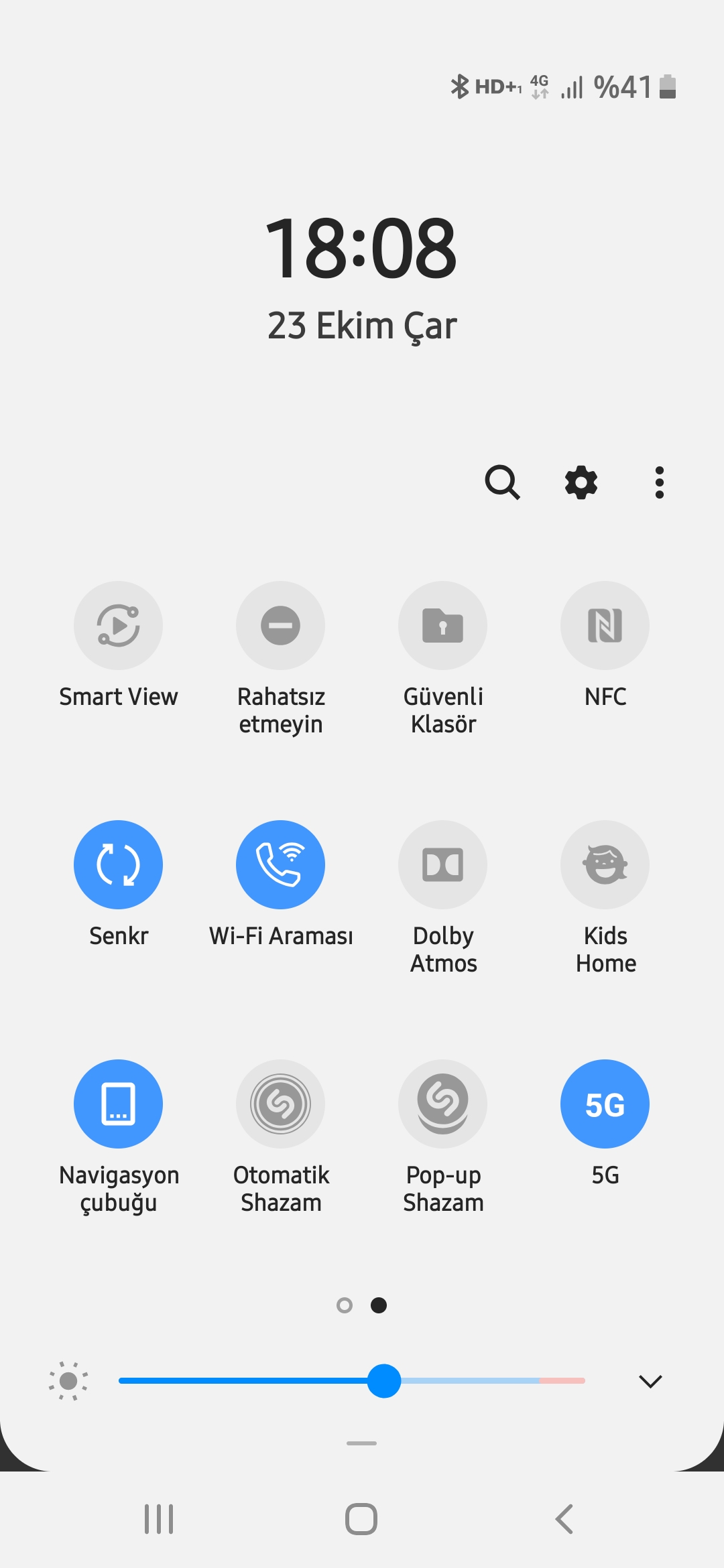724x1568 pixels.
Task: Toggle Kids Home tile
Action: [605, 864]
